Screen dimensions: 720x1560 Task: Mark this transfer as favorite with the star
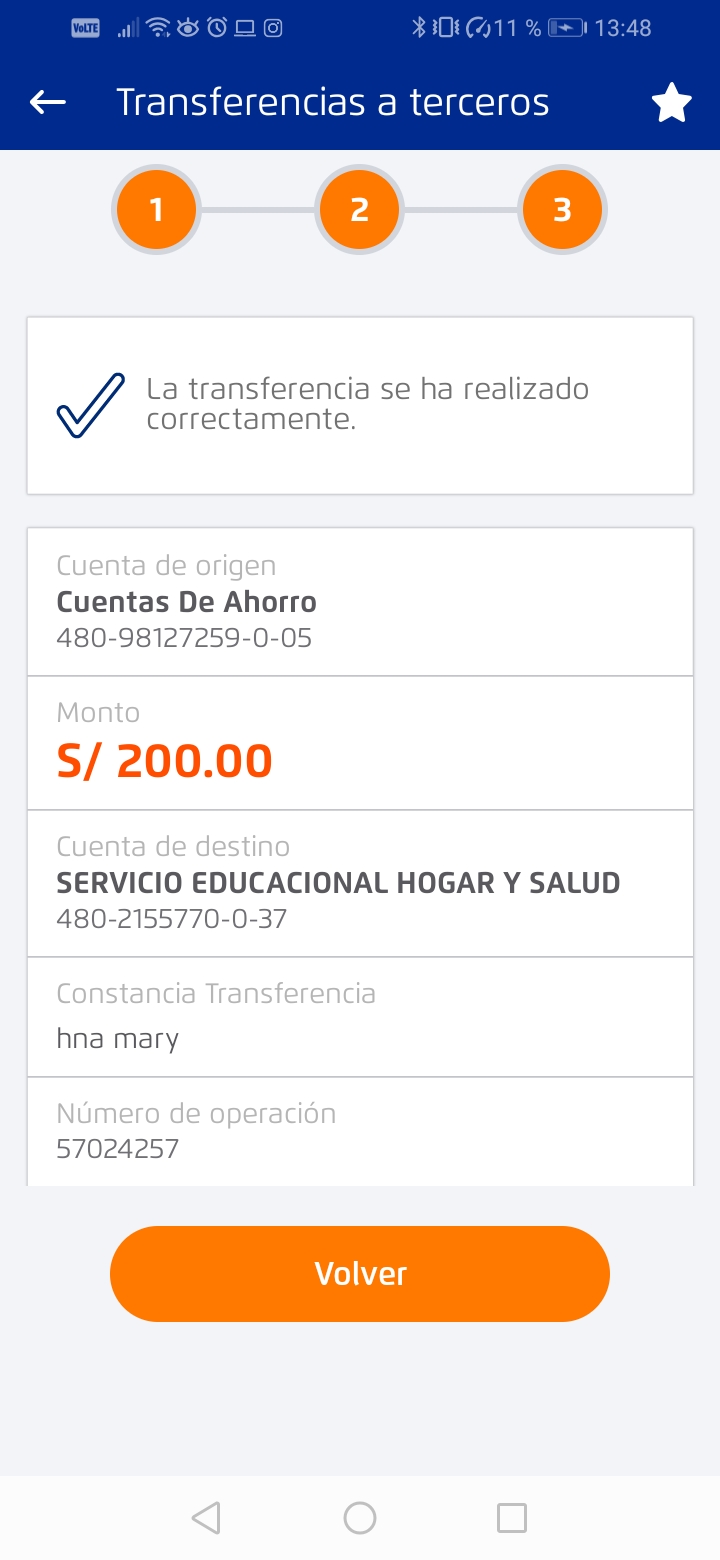671,103
